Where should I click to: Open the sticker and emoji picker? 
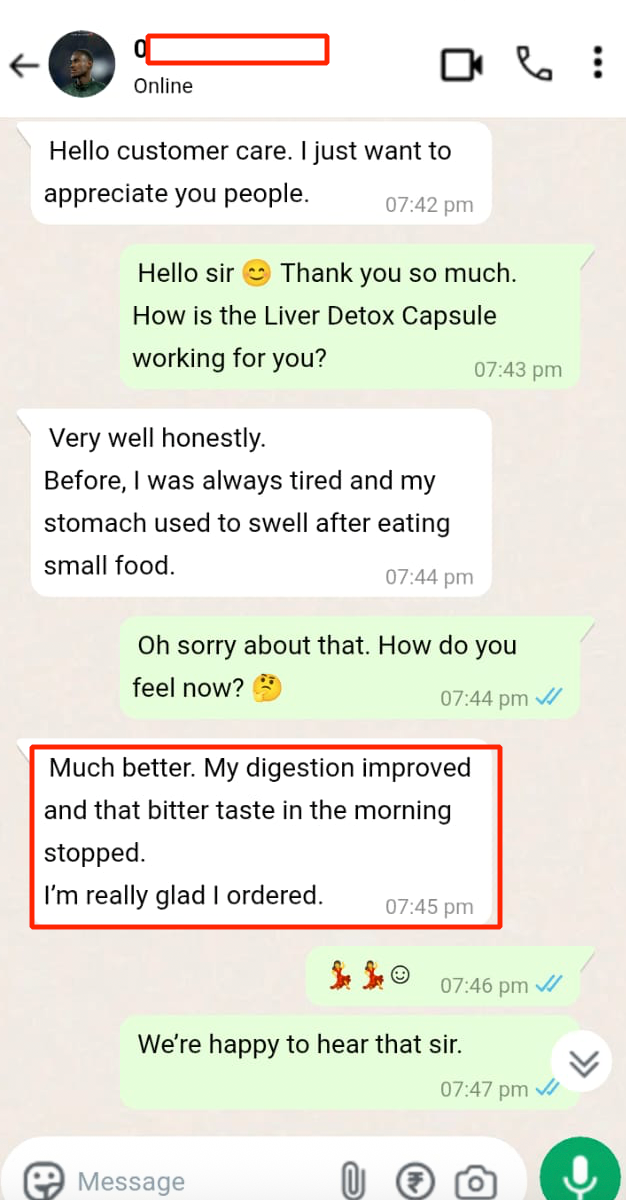pos(44,1181)
